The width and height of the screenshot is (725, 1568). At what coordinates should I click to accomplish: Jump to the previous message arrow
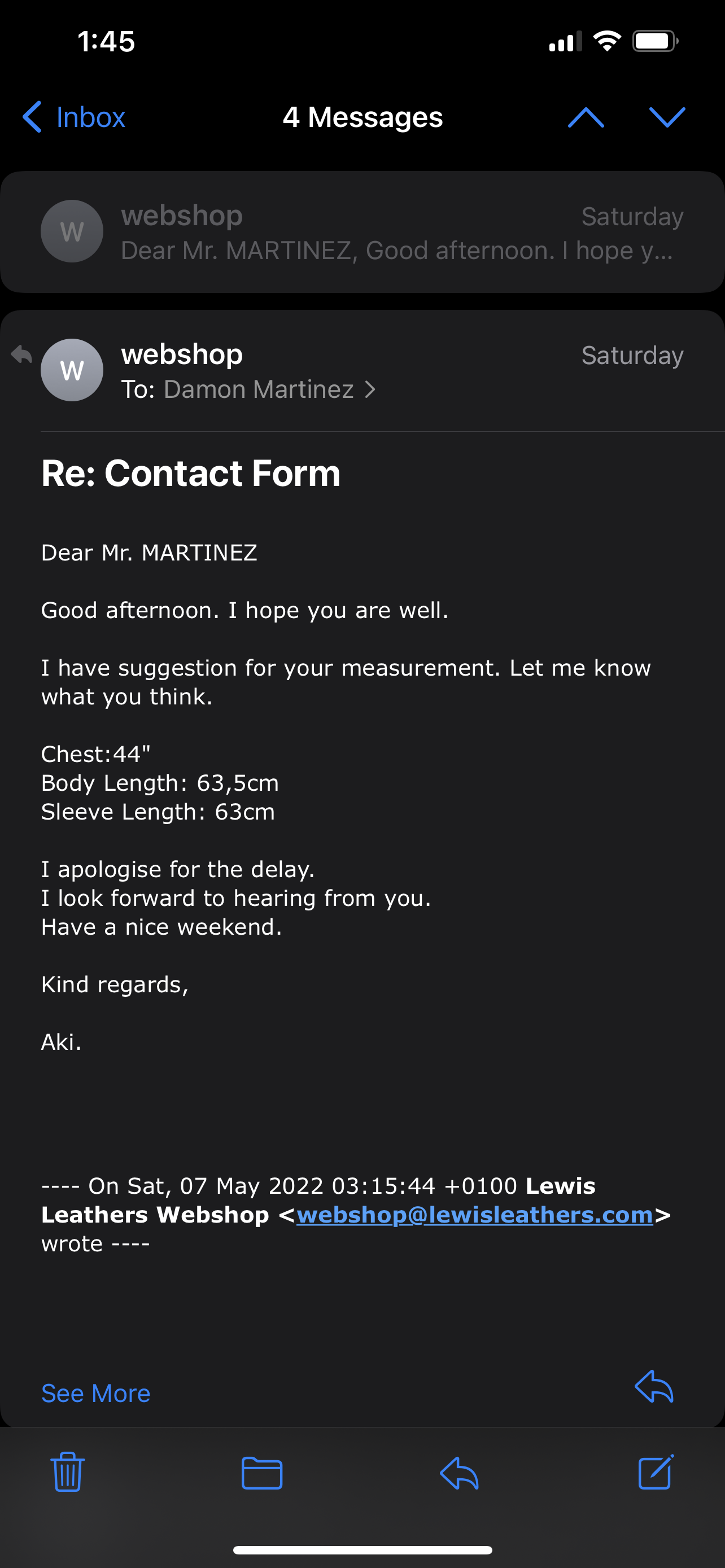pyautogui.click(x=586, y=117)
